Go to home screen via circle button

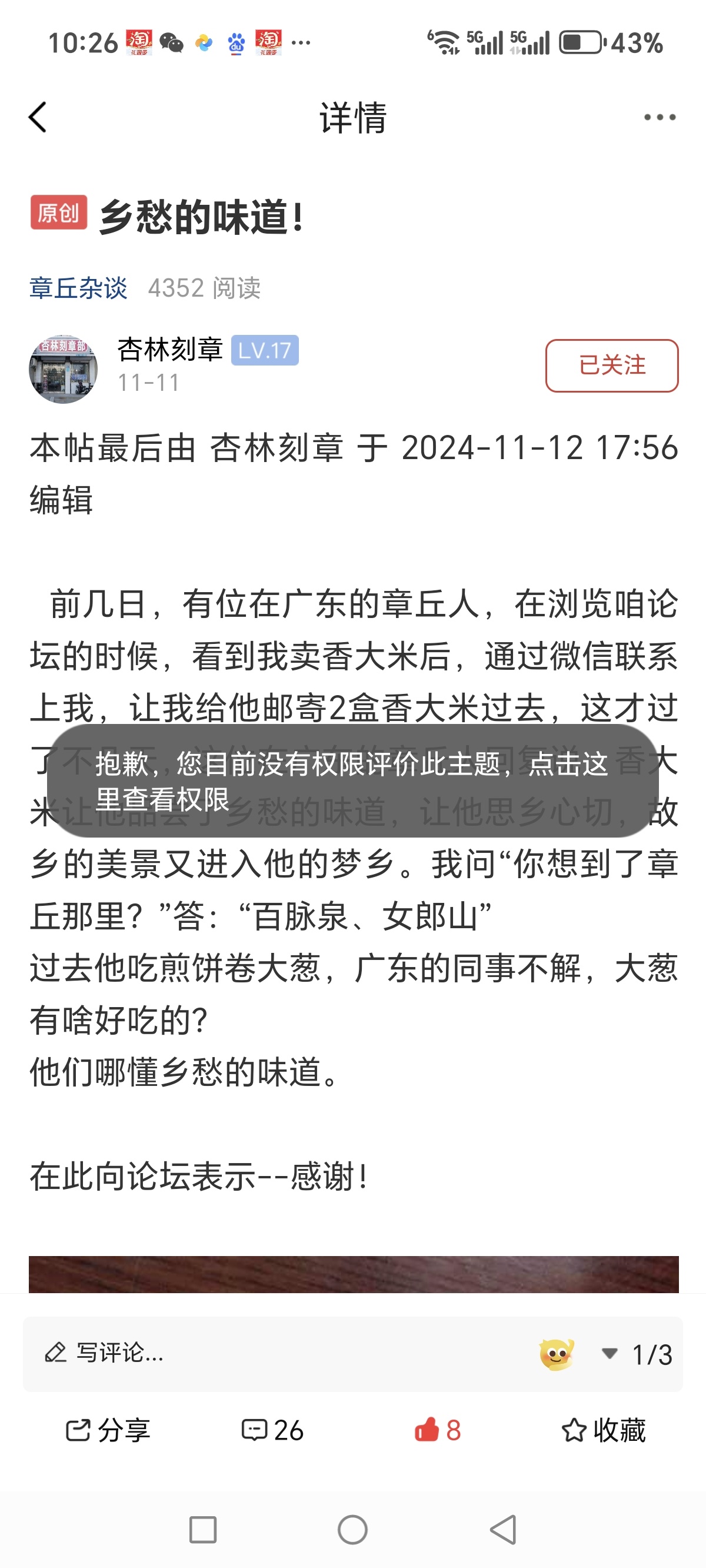click(352, 1530)
